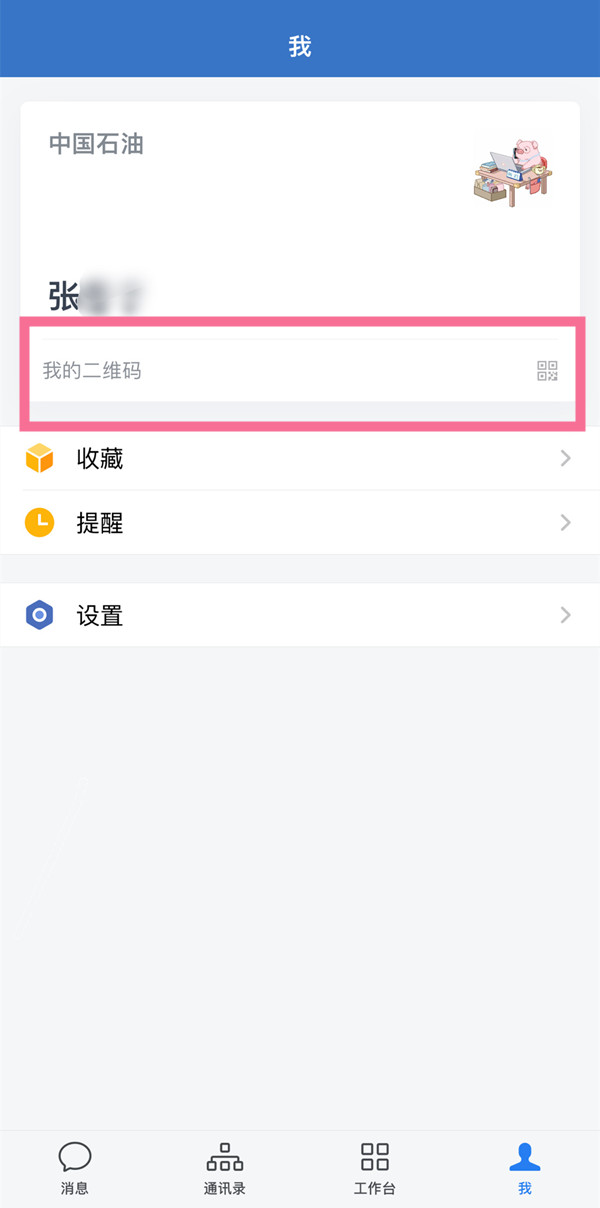
Task: Open 提醒 reminders
Action: [x=299, y=522]
